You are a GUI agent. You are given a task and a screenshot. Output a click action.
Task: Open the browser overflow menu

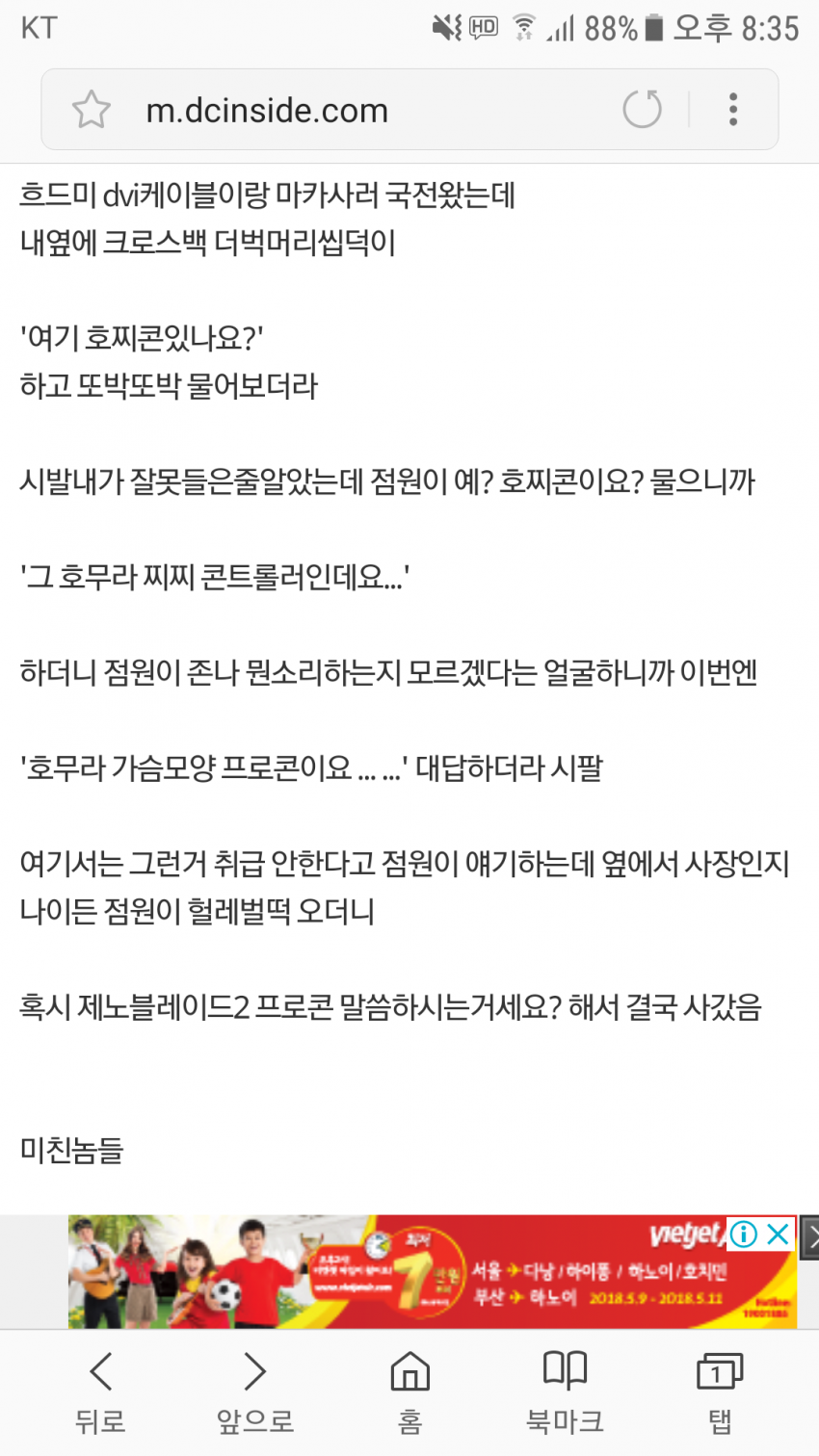pyautogui.click(x=733, y=110)
